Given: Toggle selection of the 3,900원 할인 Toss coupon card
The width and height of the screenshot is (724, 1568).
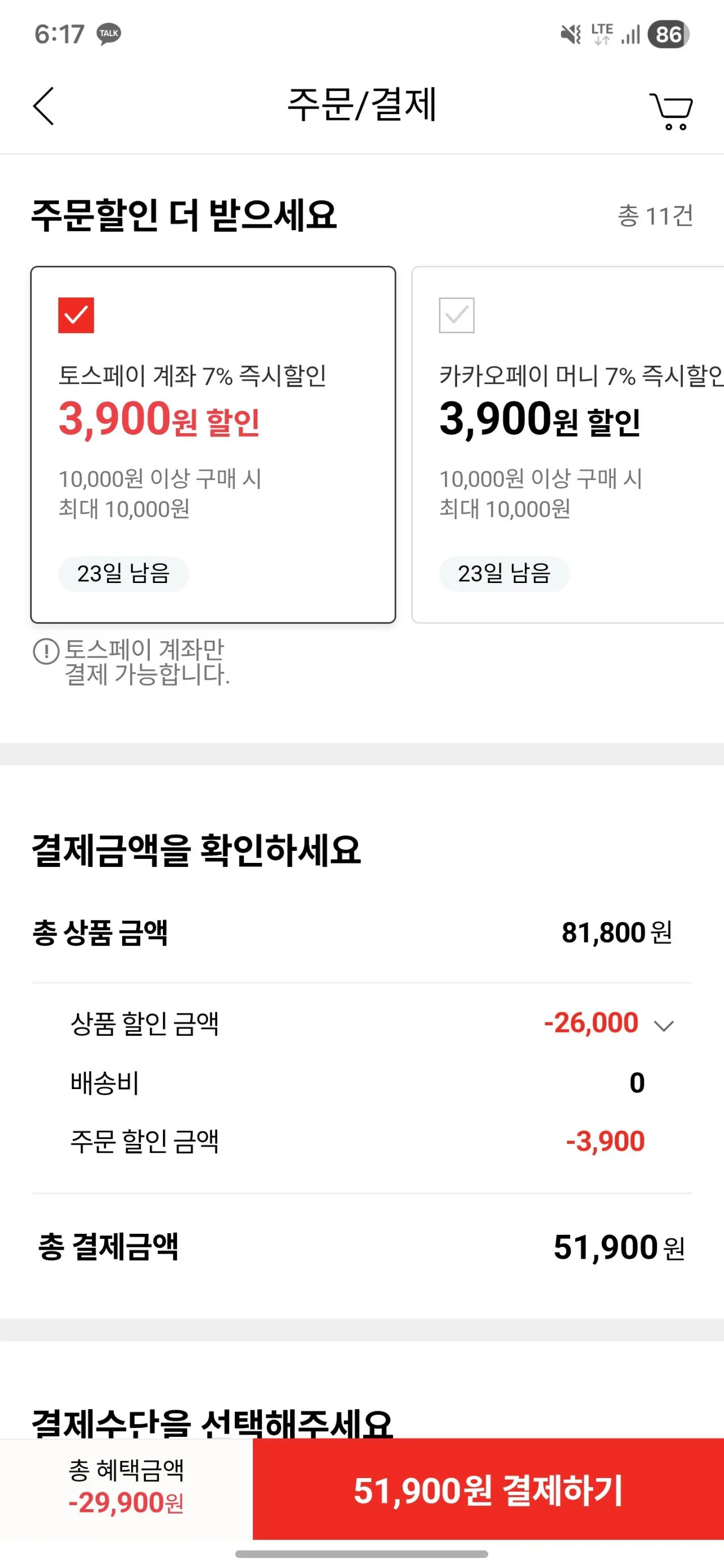Looking at the screenshot, I should click(213, 444).
